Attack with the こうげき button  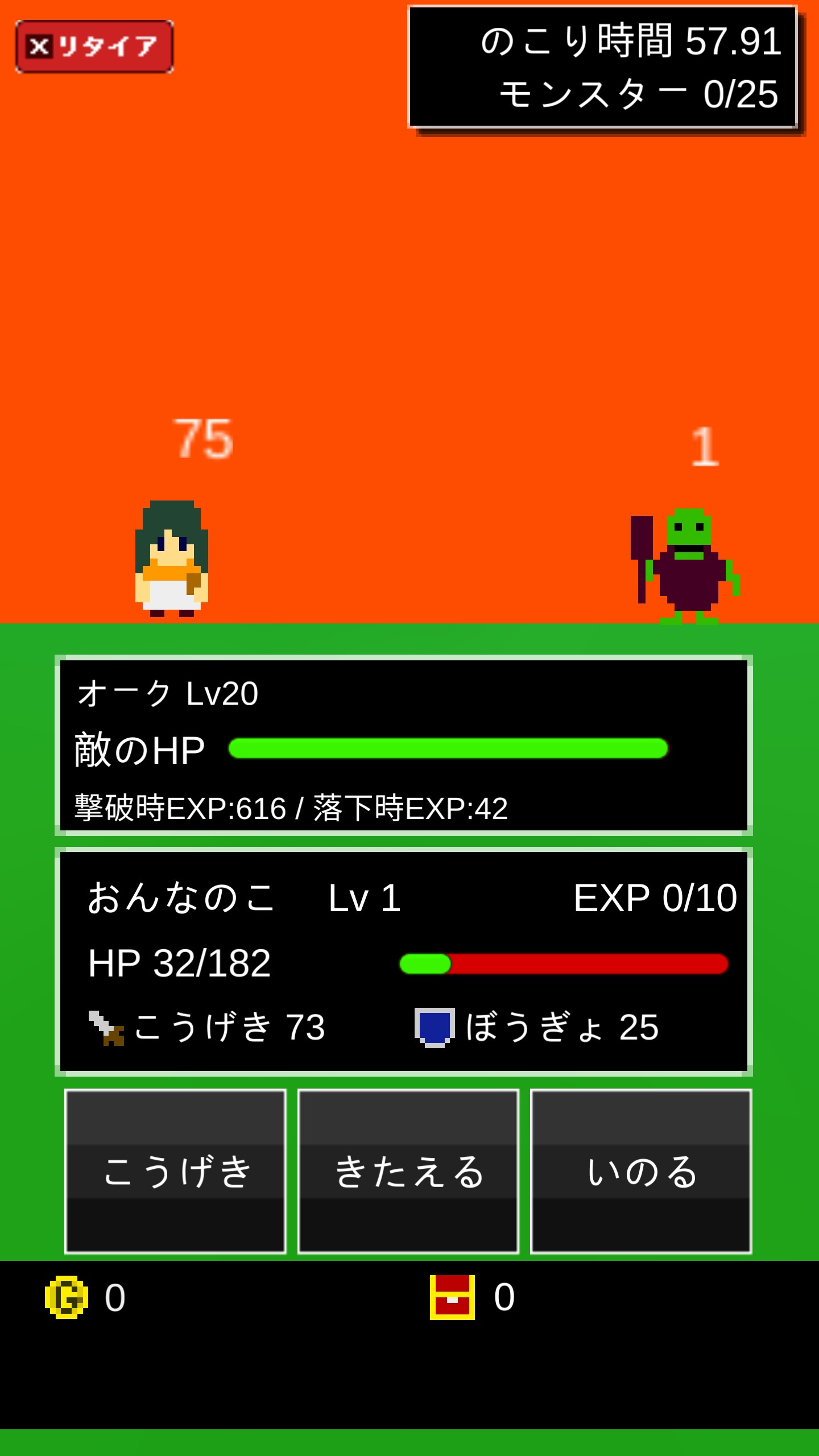pos(175,1172)
